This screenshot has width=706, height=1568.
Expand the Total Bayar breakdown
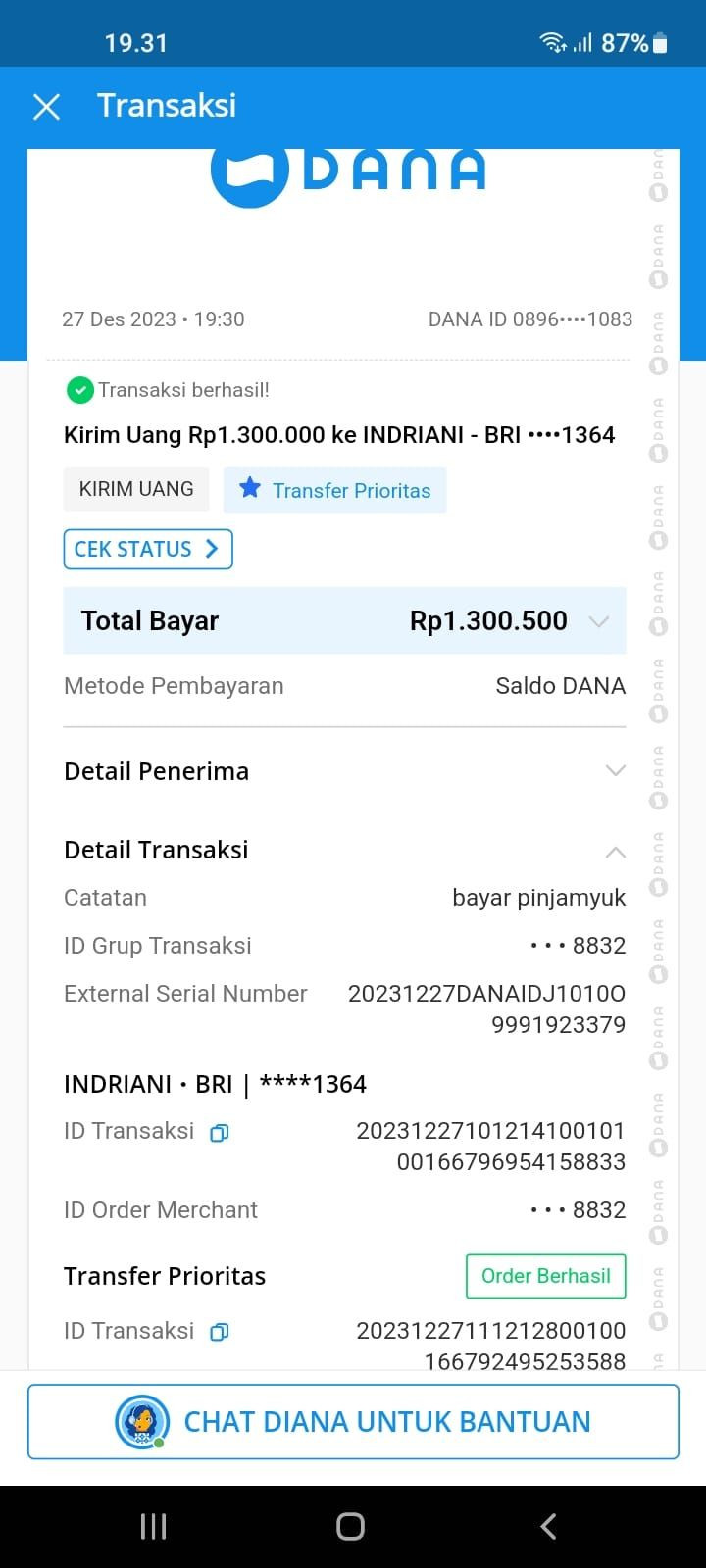click(x=598, y=621)
